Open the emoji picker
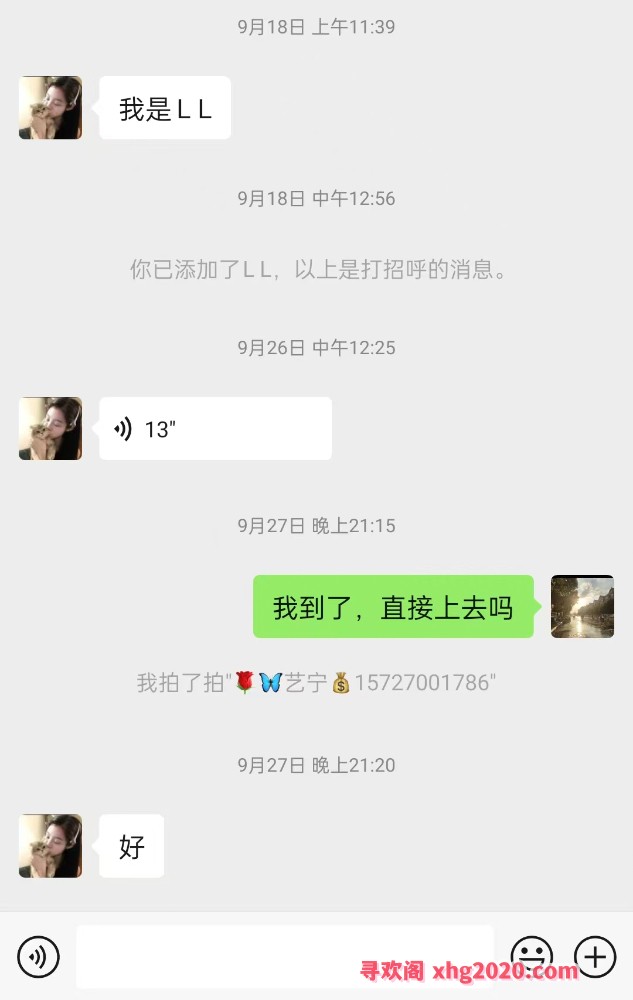633x1000 pixels. (531, 957)
